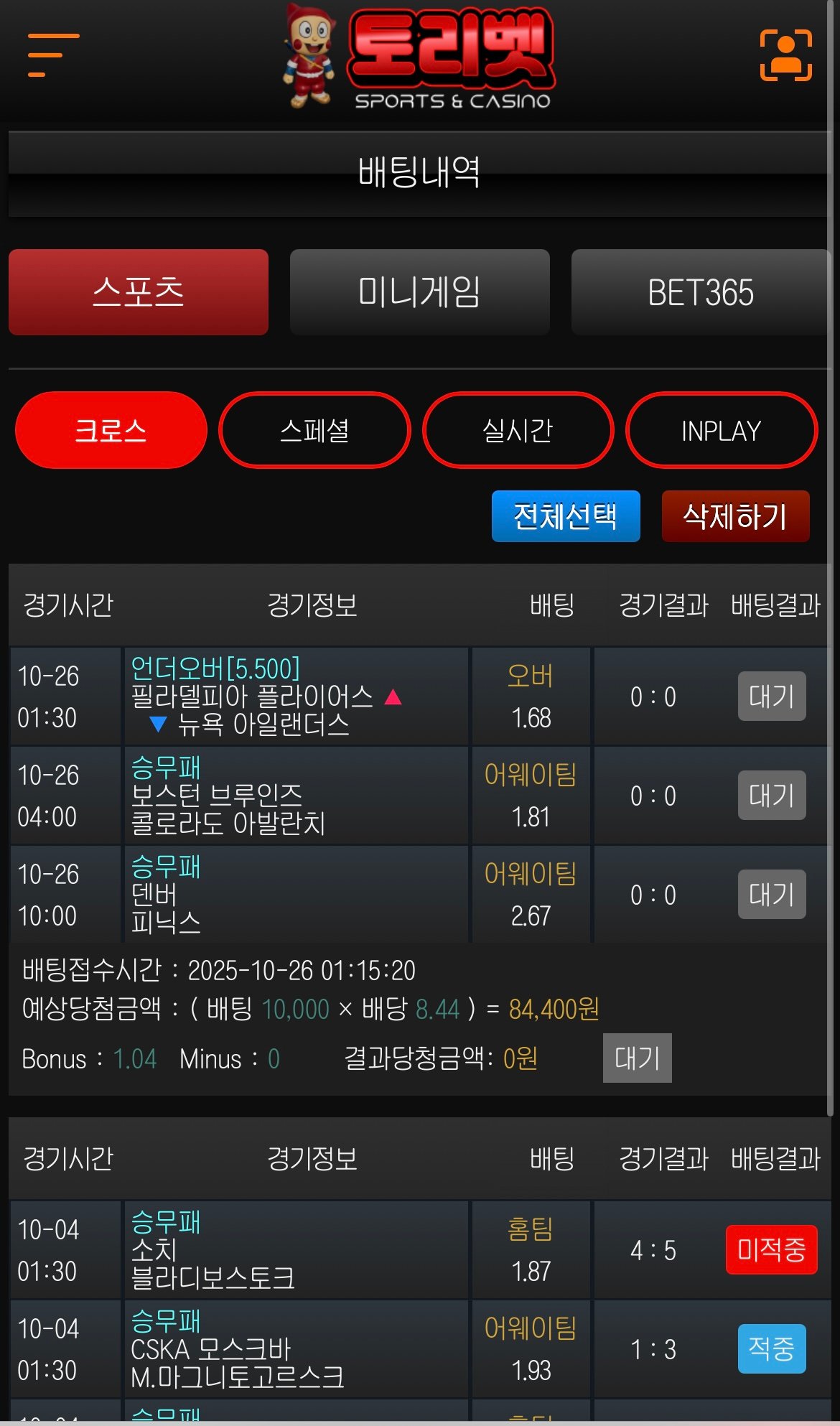This screenshot has height=1426, width=840.
Task: Tap the 삭제하기 button
Action: tap(735, 516)
